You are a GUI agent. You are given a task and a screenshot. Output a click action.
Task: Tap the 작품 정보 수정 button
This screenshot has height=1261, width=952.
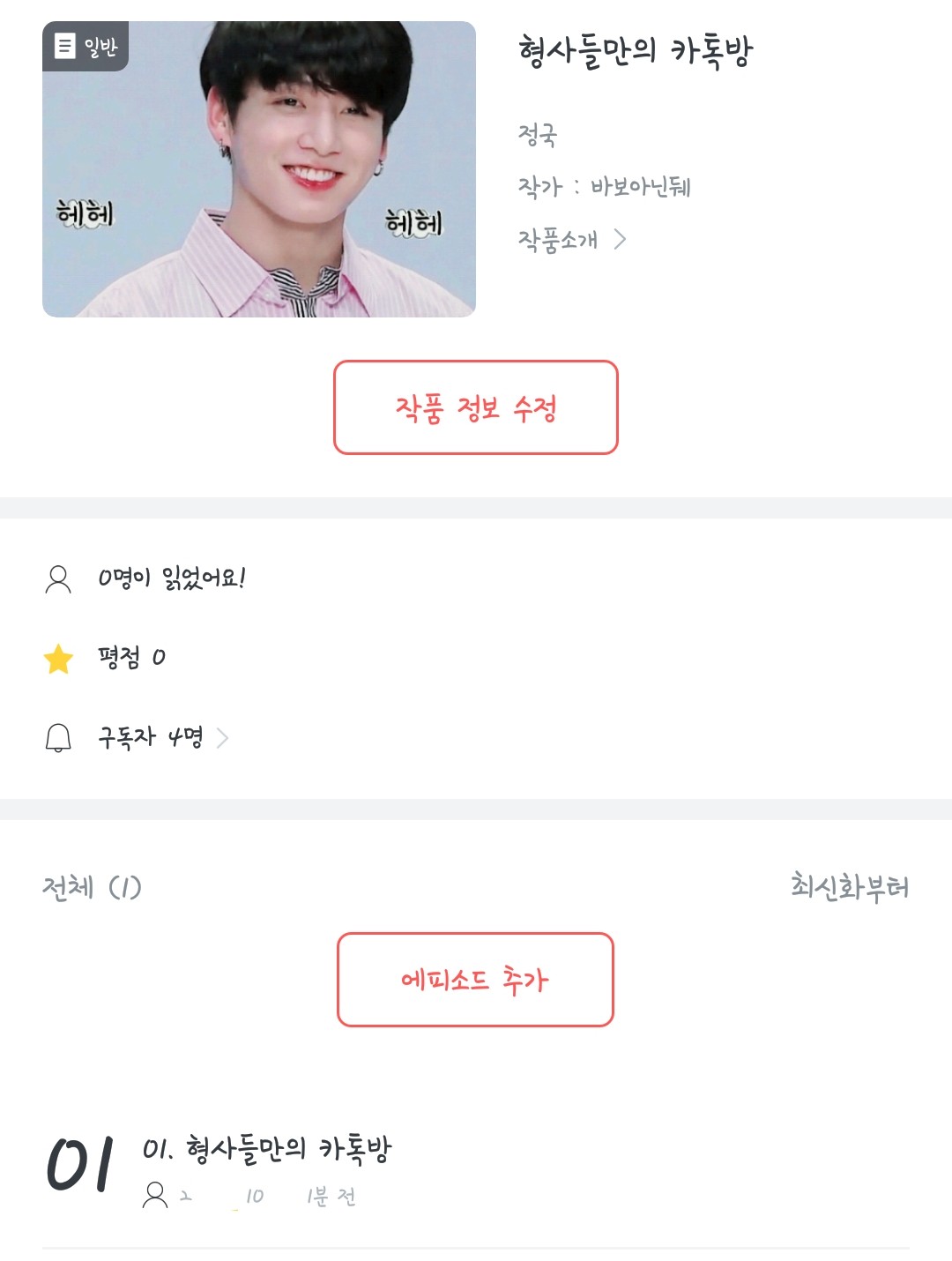pyautogui.click(x=475, y=407)
